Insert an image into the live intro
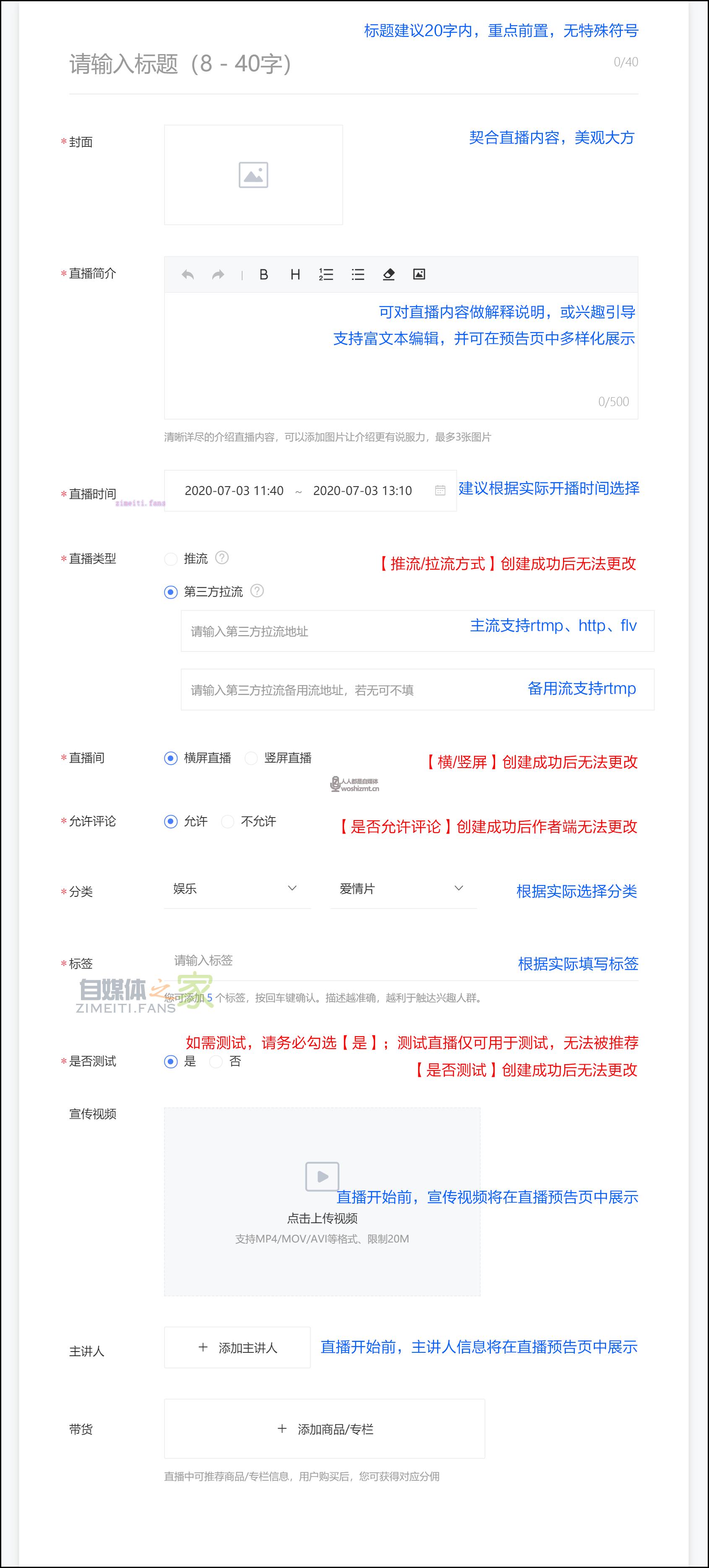Screen dimensions: 709x1568 click(x=419, y=274)
